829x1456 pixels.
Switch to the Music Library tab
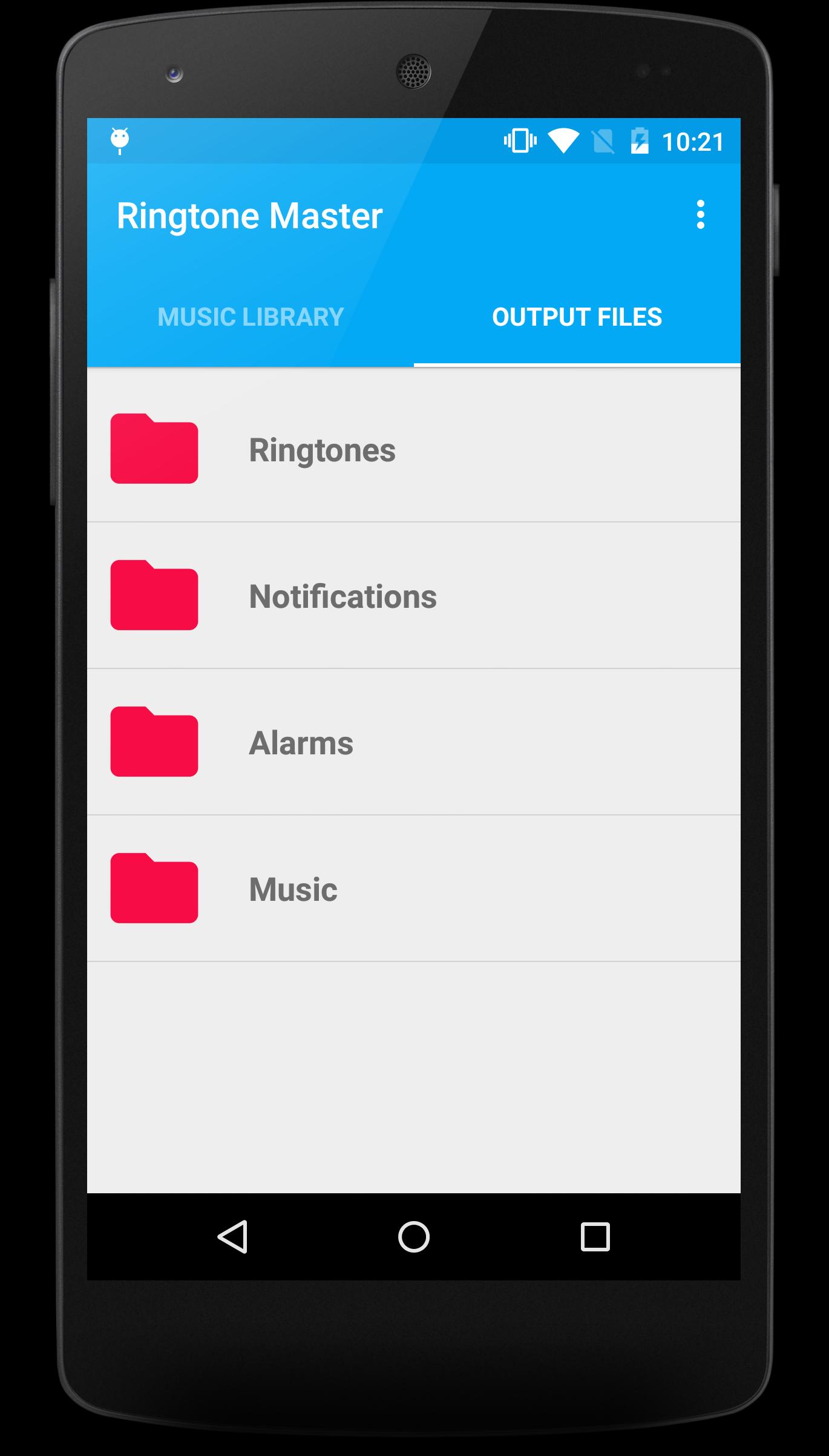pos(251,317)
